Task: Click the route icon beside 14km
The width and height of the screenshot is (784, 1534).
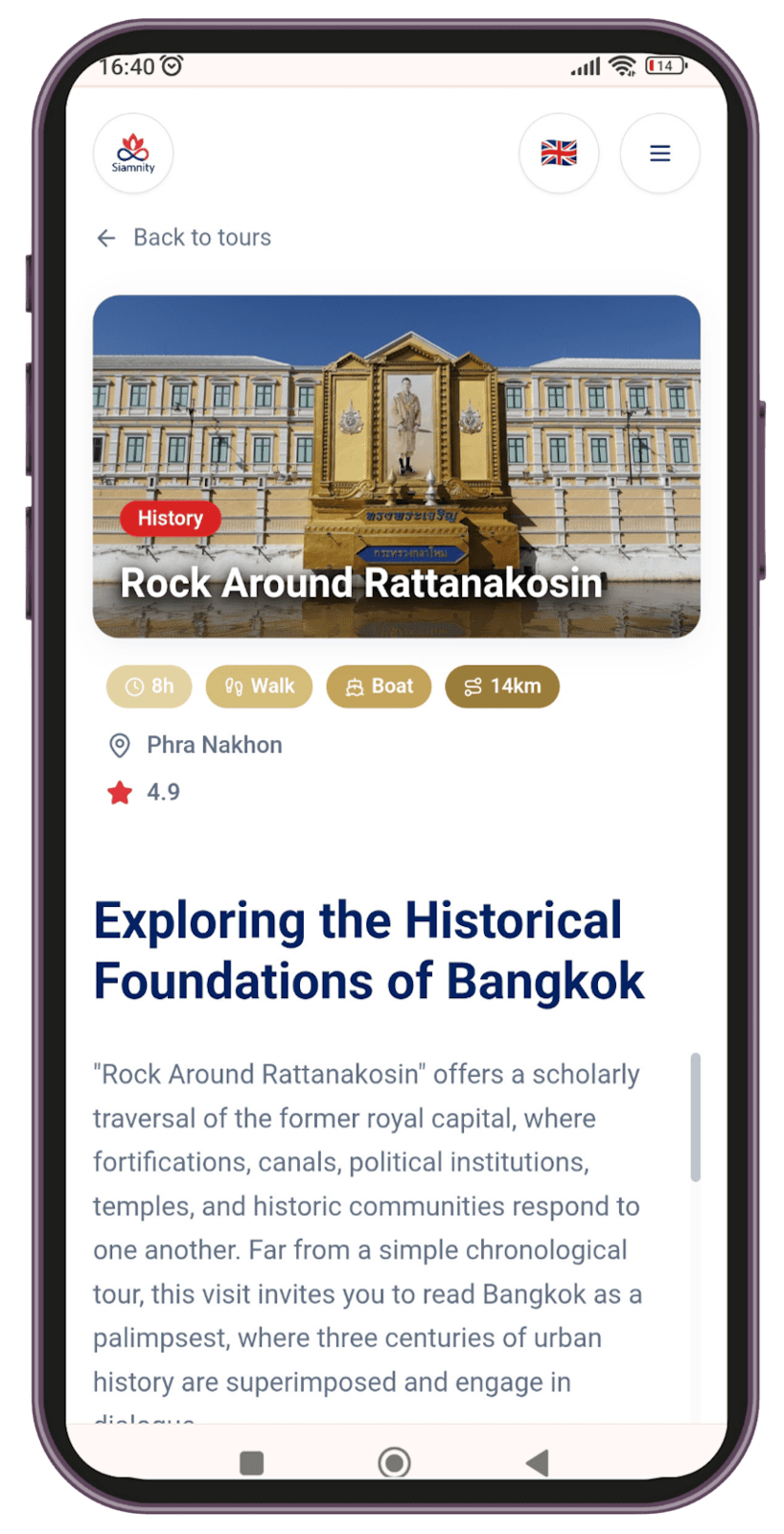Action: click(472, 686)
